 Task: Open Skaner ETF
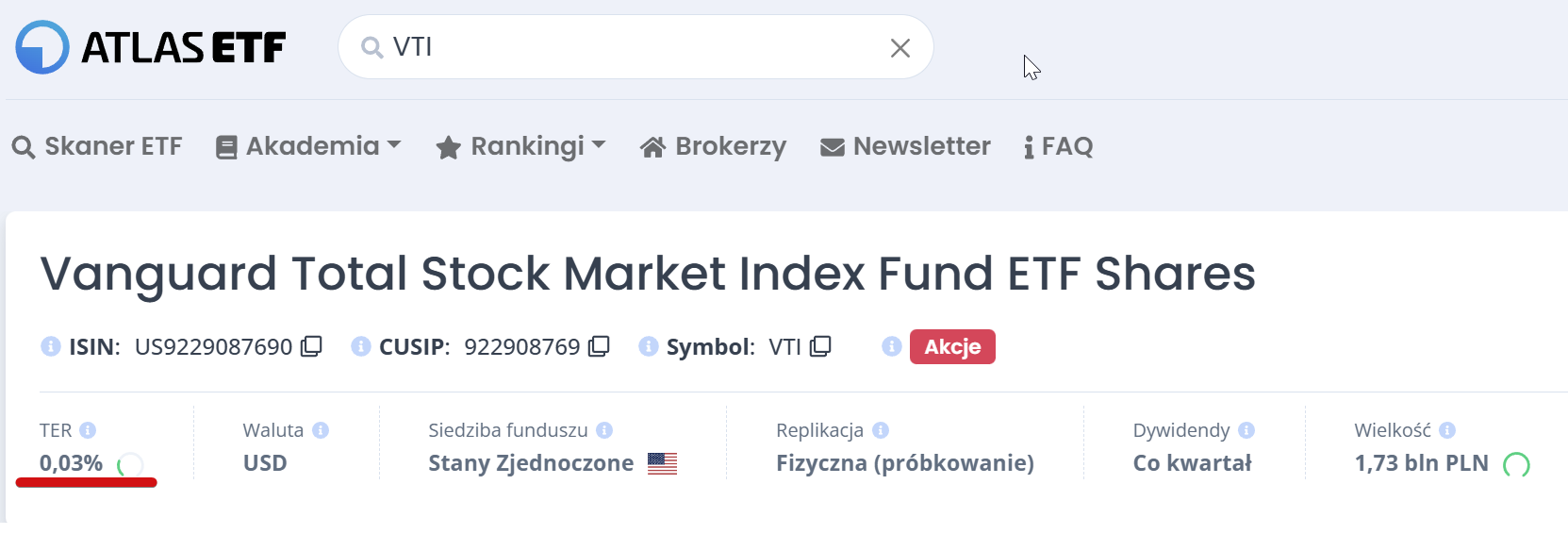(x=97, y=146)
